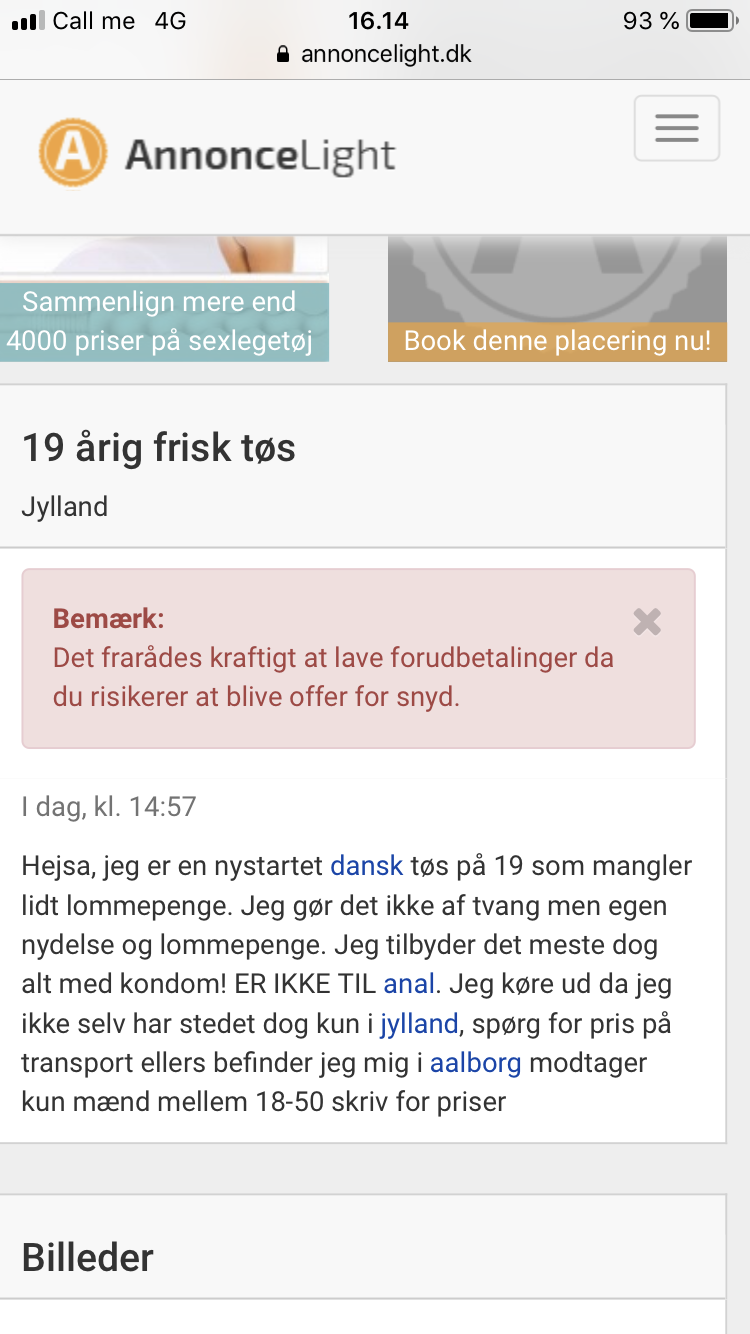Viewport: 750px width, 1334px height.
Task: Follow the 'dansk' link in the description
Action: [x=366, y=865]
